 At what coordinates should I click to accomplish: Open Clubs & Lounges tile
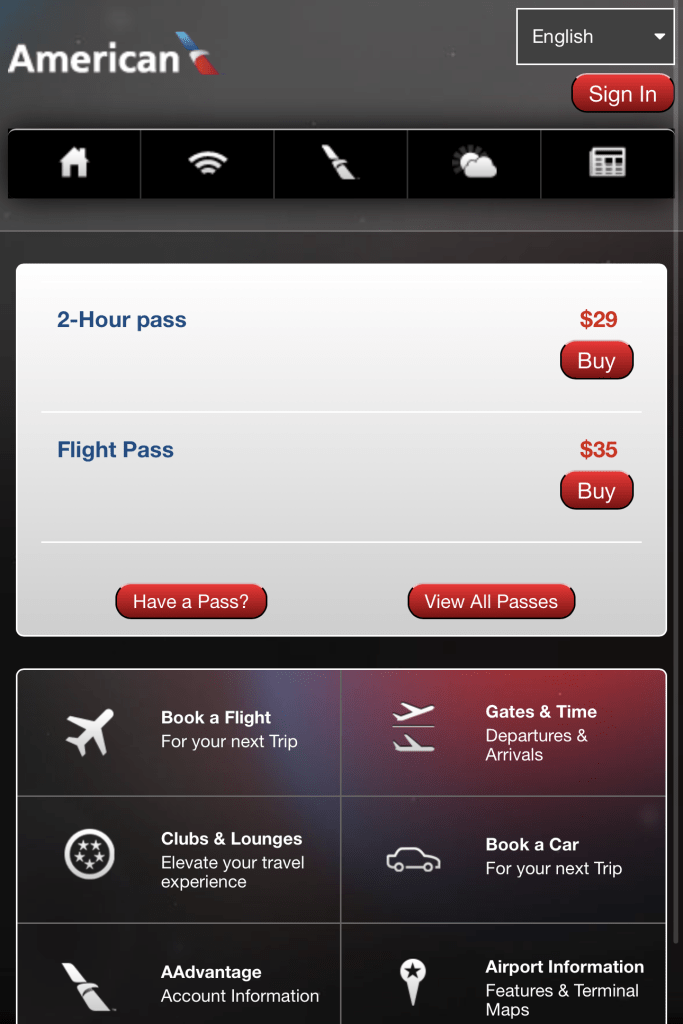[180, 859]
